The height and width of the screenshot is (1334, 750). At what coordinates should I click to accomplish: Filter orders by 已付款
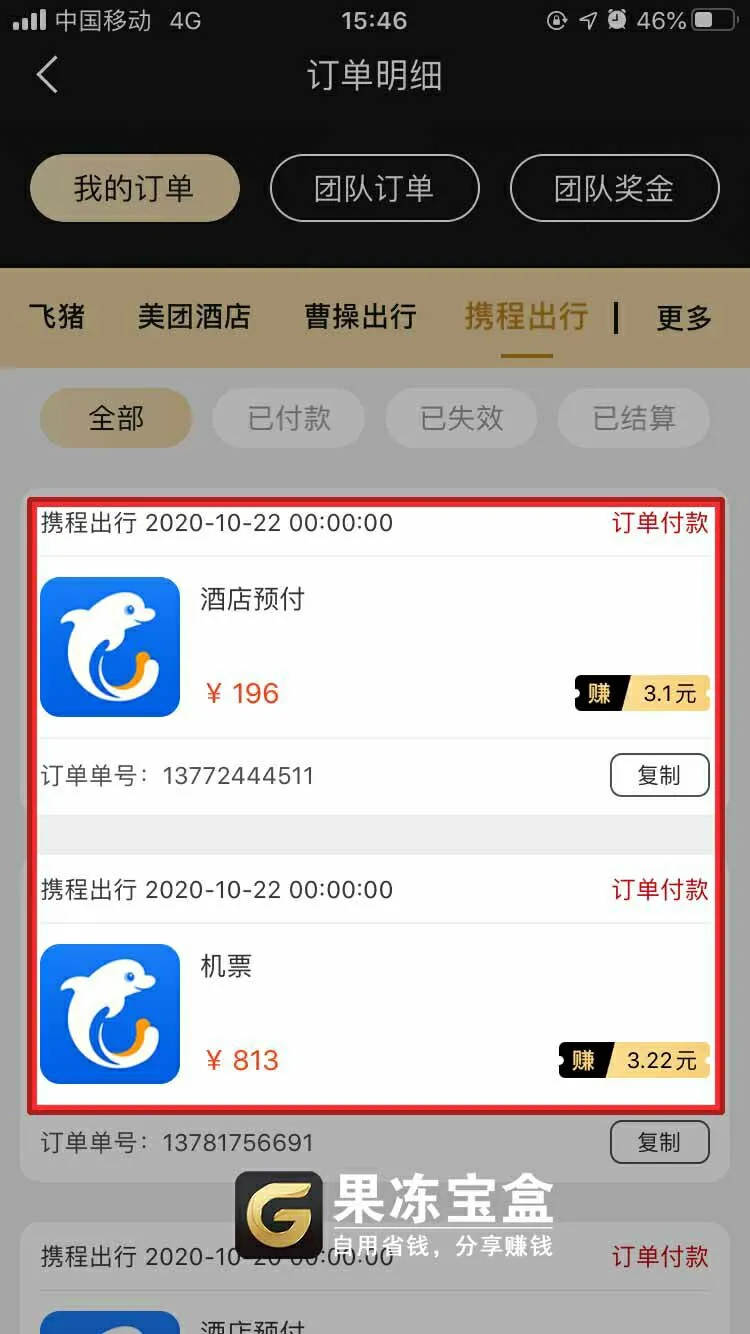point(289,418)
